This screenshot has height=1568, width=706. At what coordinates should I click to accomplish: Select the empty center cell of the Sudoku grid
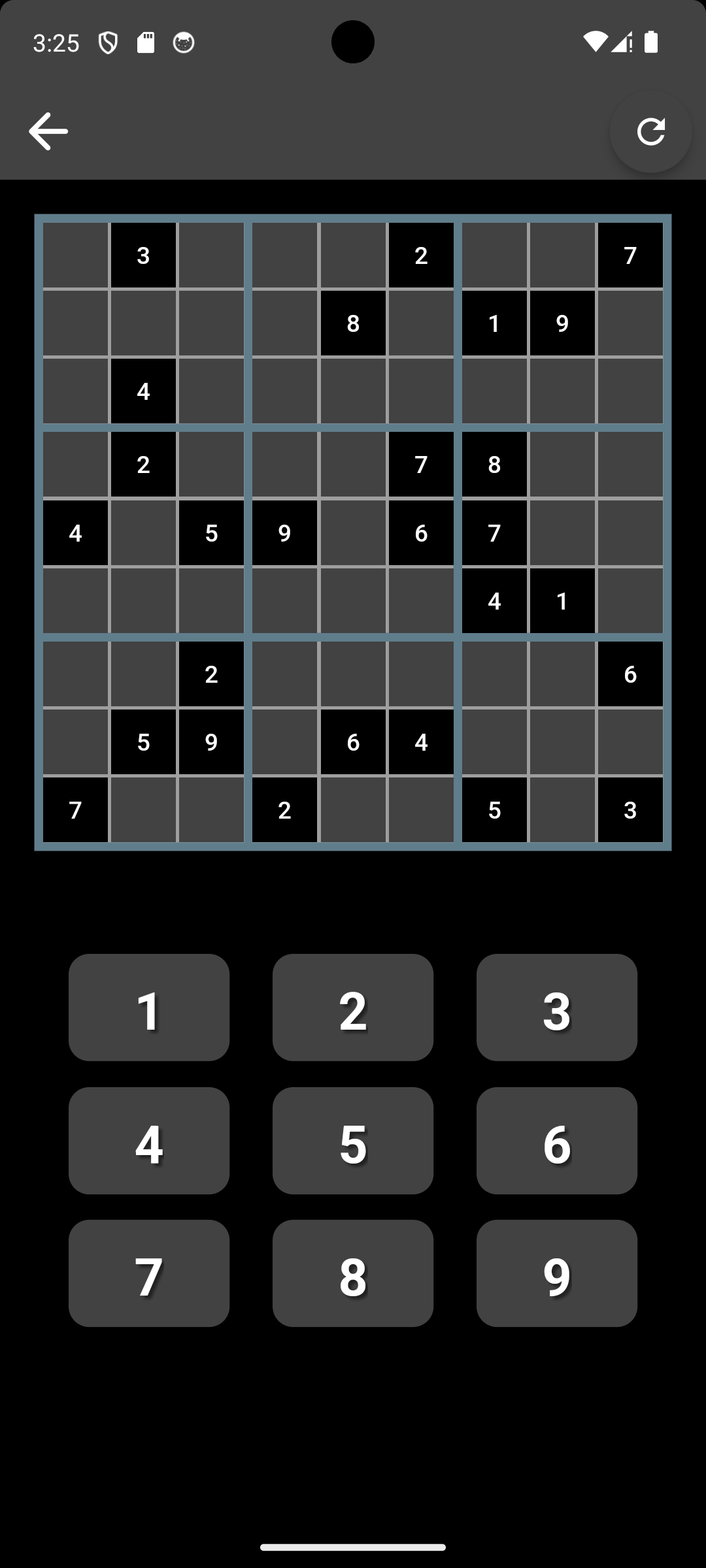click(x=353, y=533)
